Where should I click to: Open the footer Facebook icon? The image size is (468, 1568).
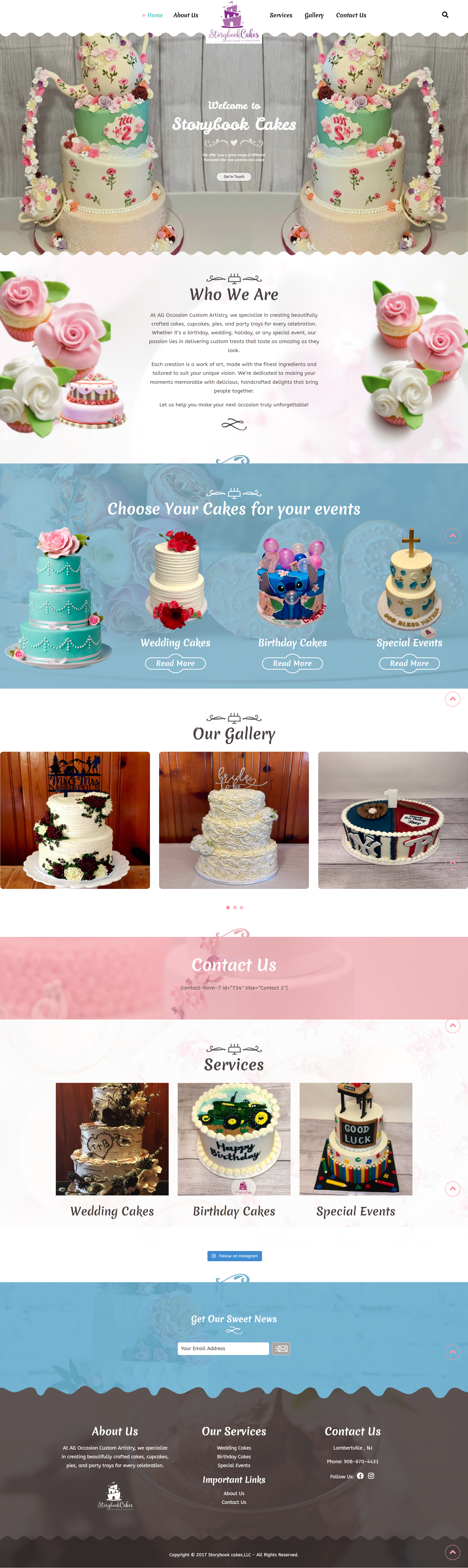360,1476
